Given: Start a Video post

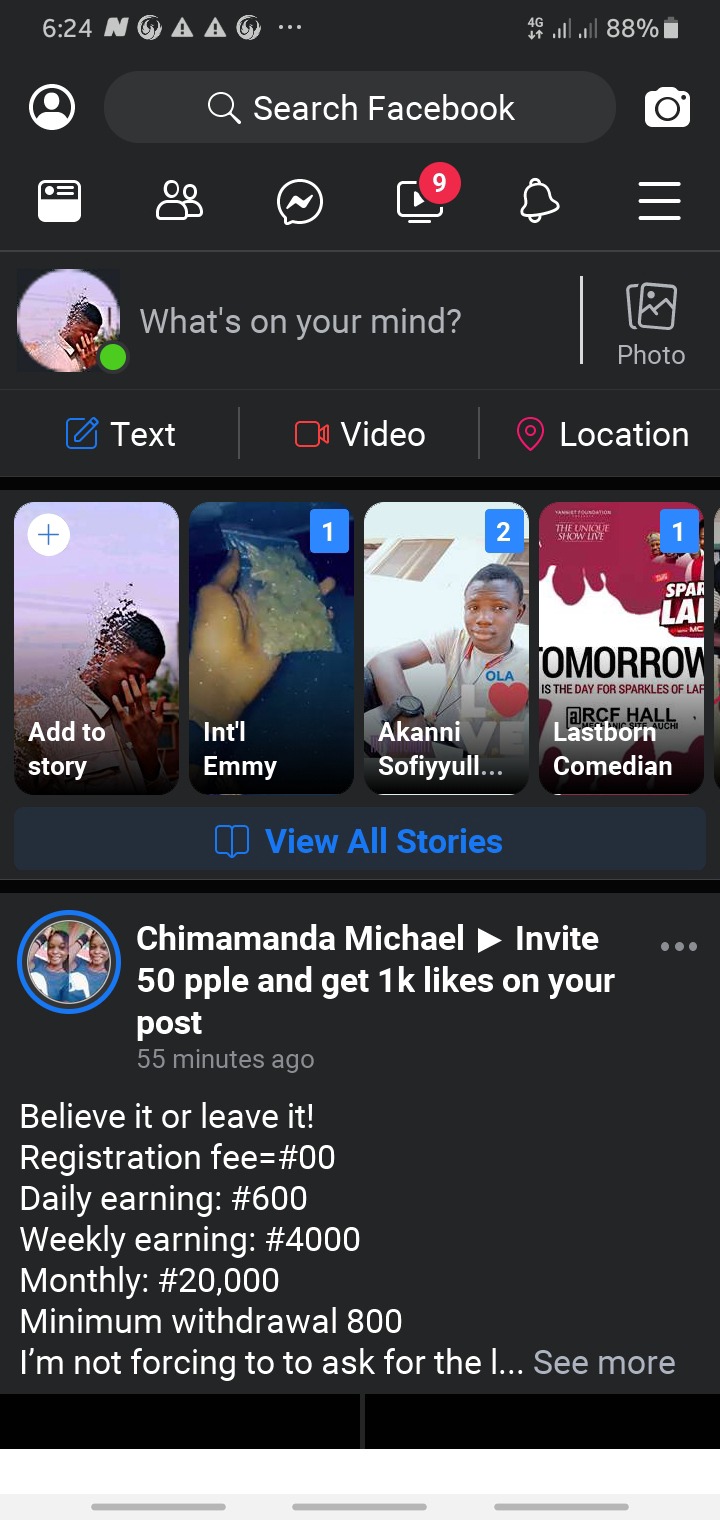Looking at the screenshot, I should (x=360, y=434).
